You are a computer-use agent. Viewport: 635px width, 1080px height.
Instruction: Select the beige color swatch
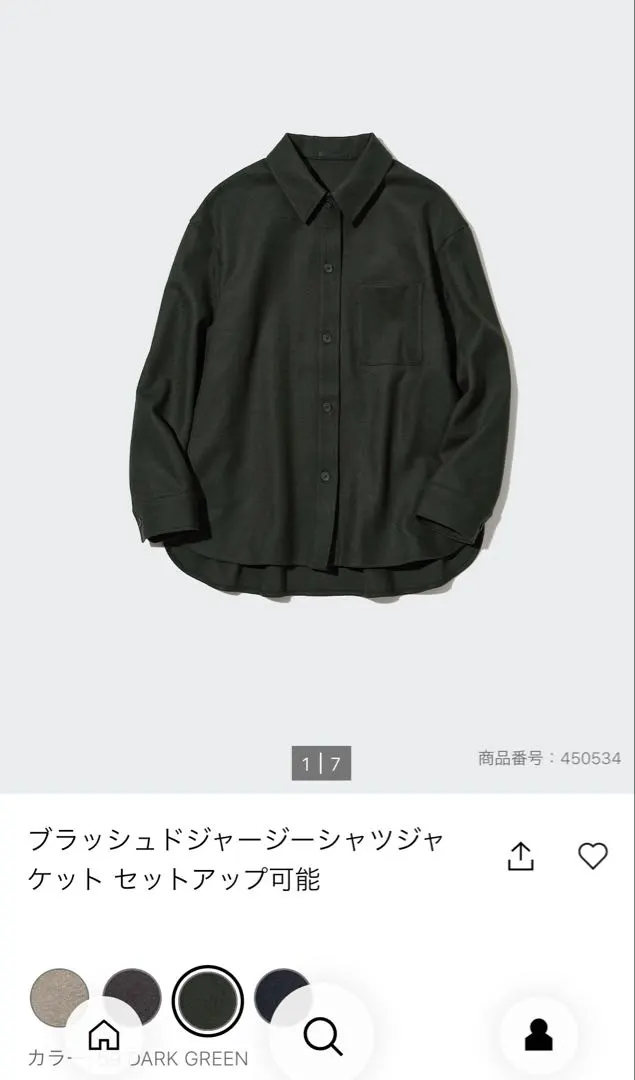click(x=59, y=997)
